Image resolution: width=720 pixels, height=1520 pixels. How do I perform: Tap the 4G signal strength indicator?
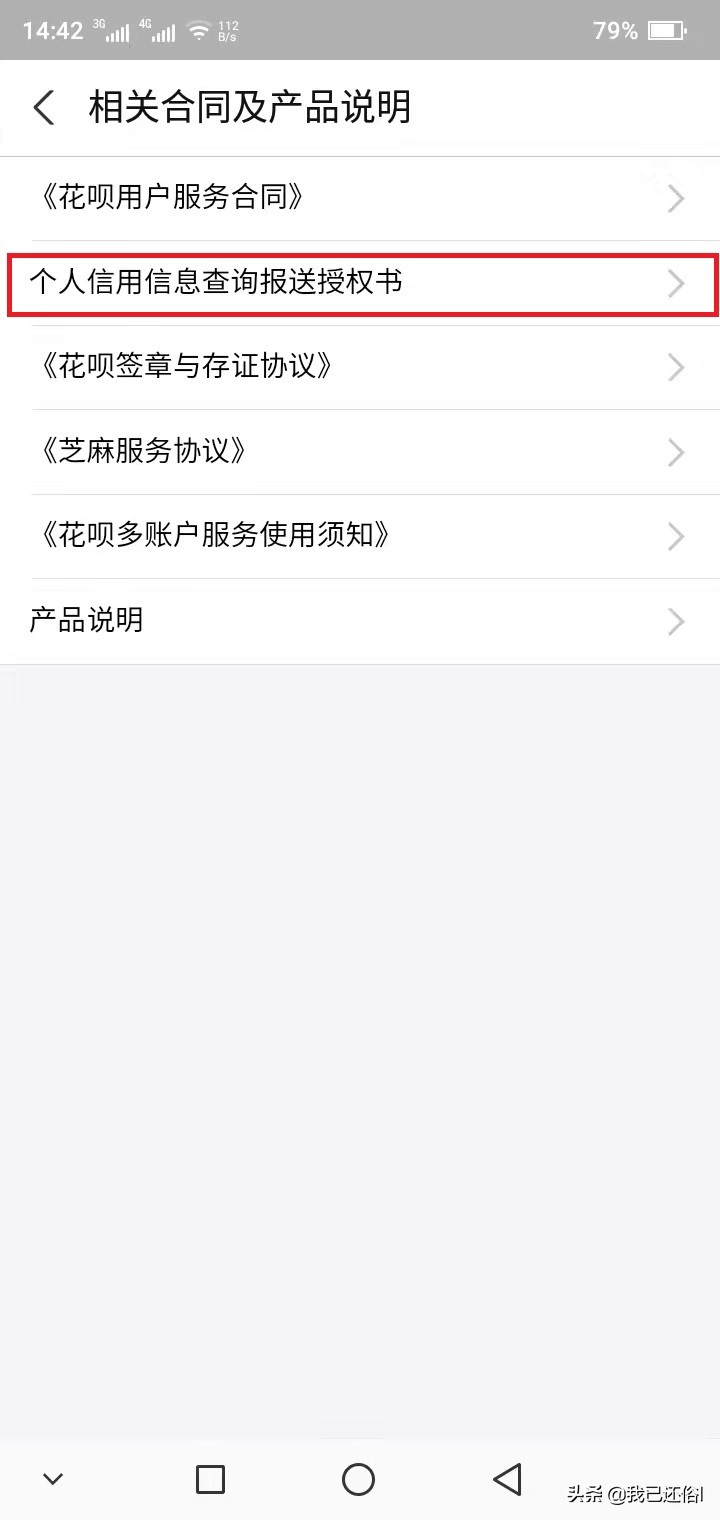pyautogui.click(x=160, y=30)
